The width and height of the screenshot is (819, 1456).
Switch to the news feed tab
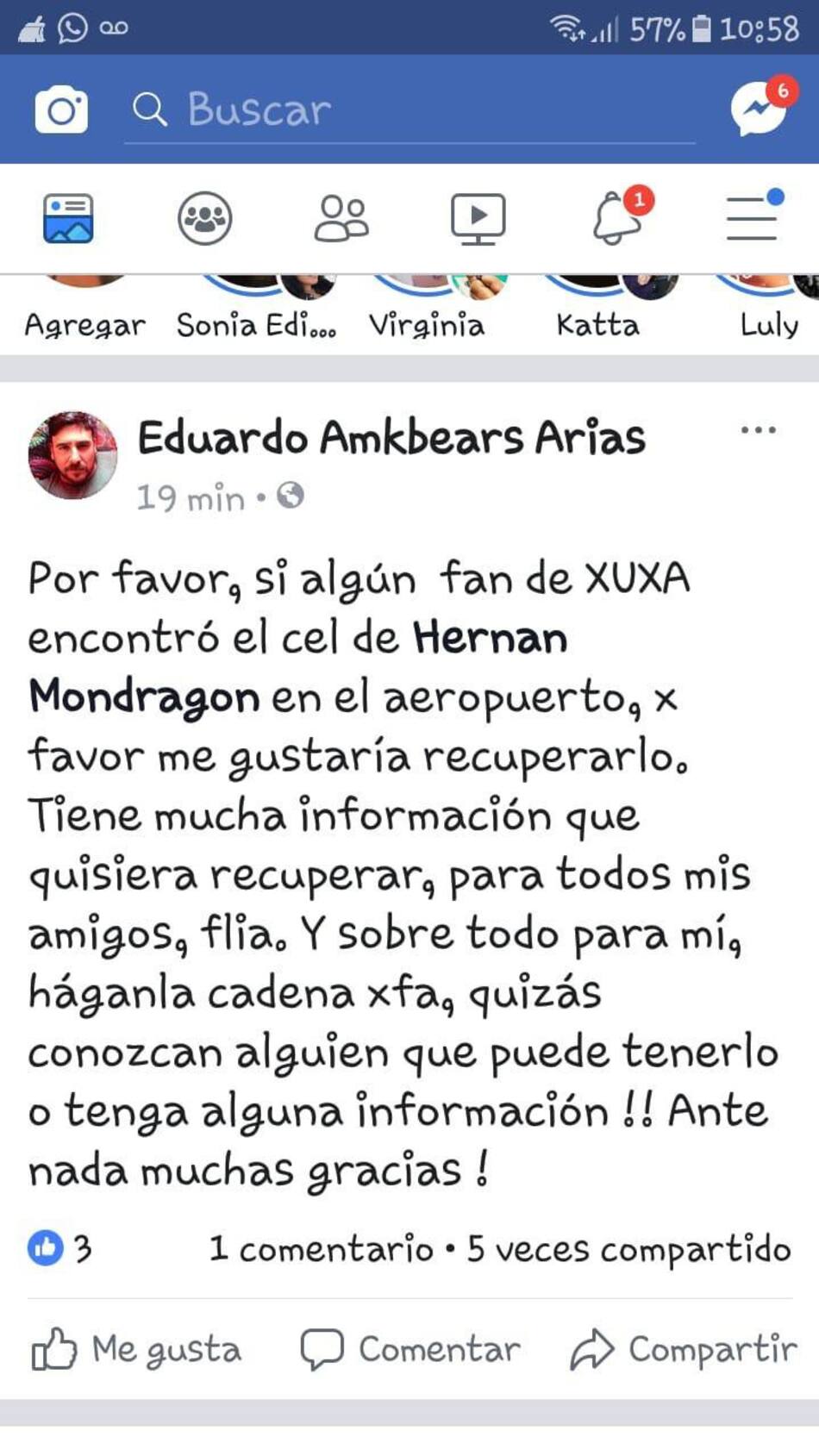point(68,218)
